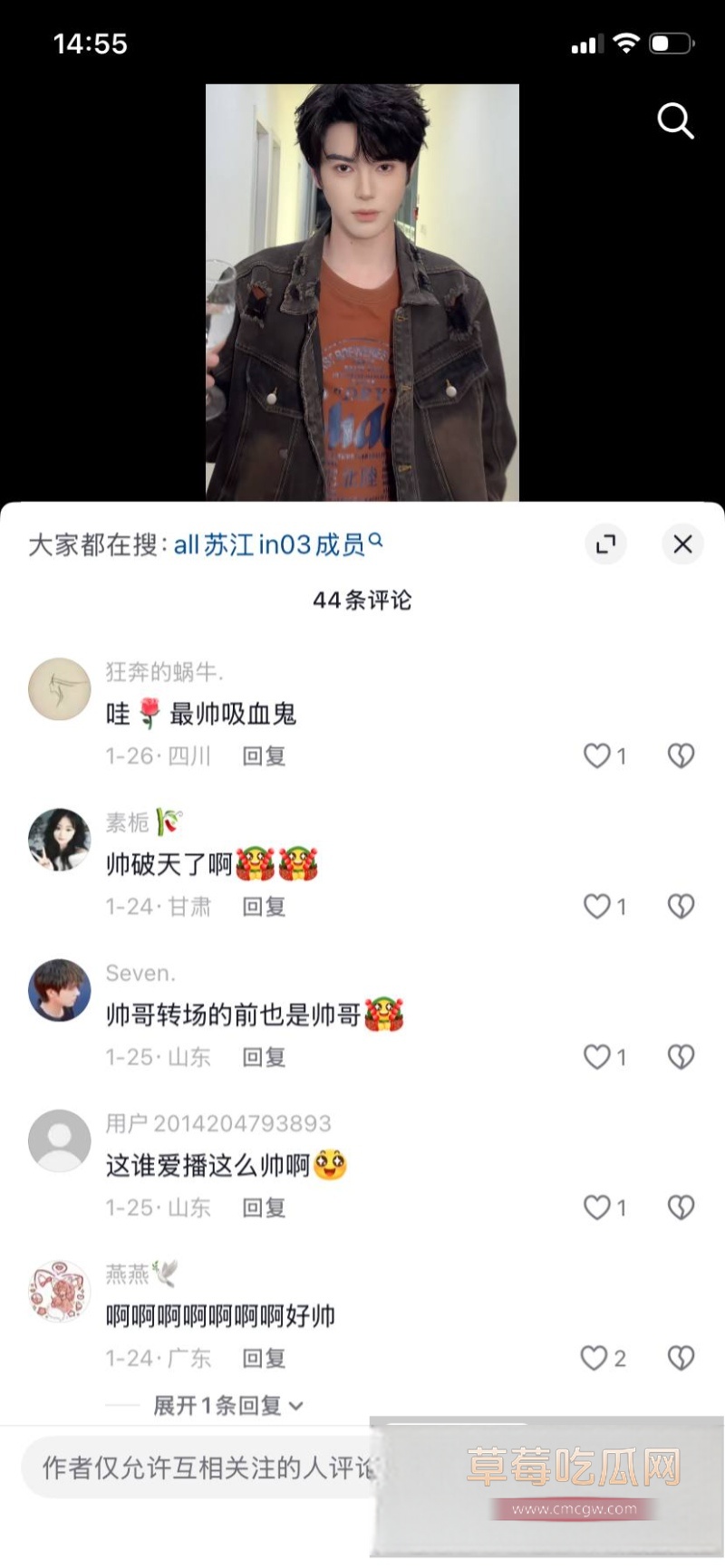Like 狂奔的蜗牛's comment with the heart icon

click(x=597, y=755)
